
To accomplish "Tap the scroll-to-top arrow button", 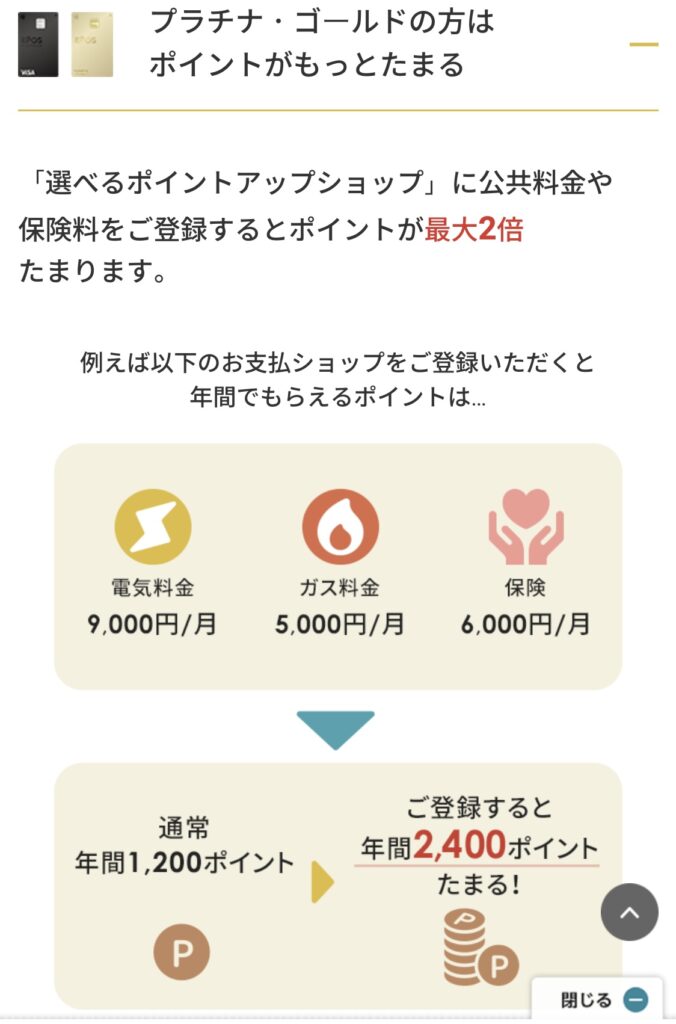I will click(x=629, y=912).
